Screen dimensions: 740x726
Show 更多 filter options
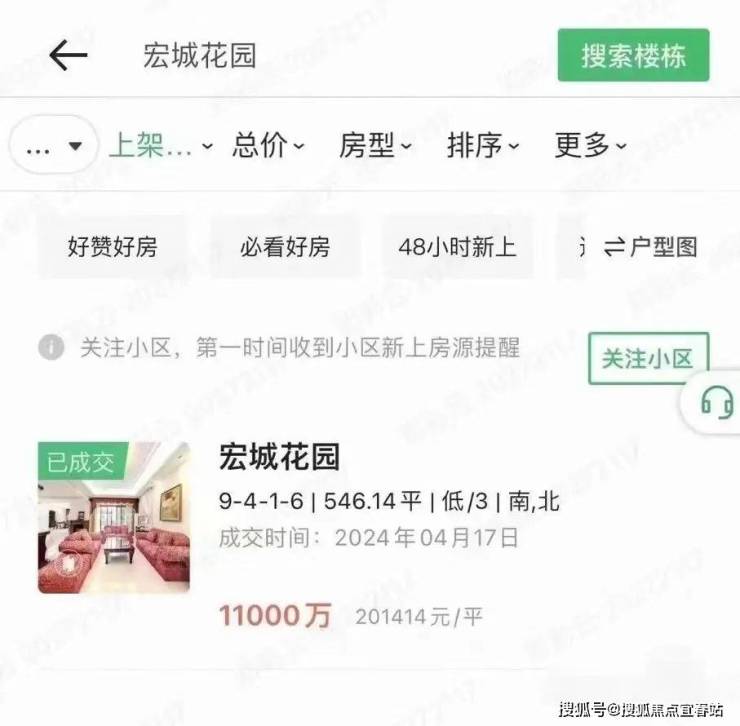click(591, 146)
